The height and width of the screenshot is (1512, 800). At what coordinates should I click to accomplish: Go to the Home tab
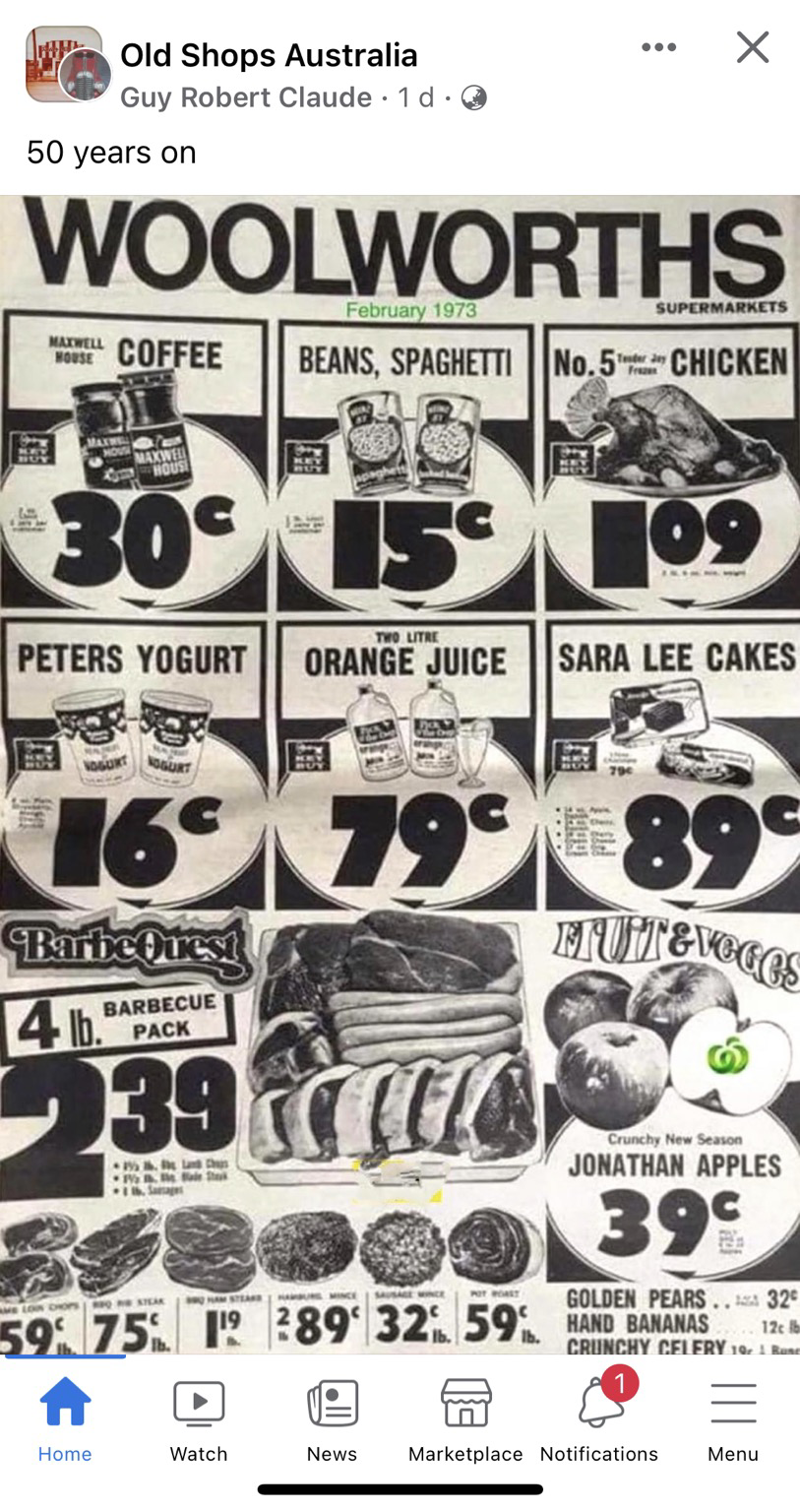coord(65,1419)
